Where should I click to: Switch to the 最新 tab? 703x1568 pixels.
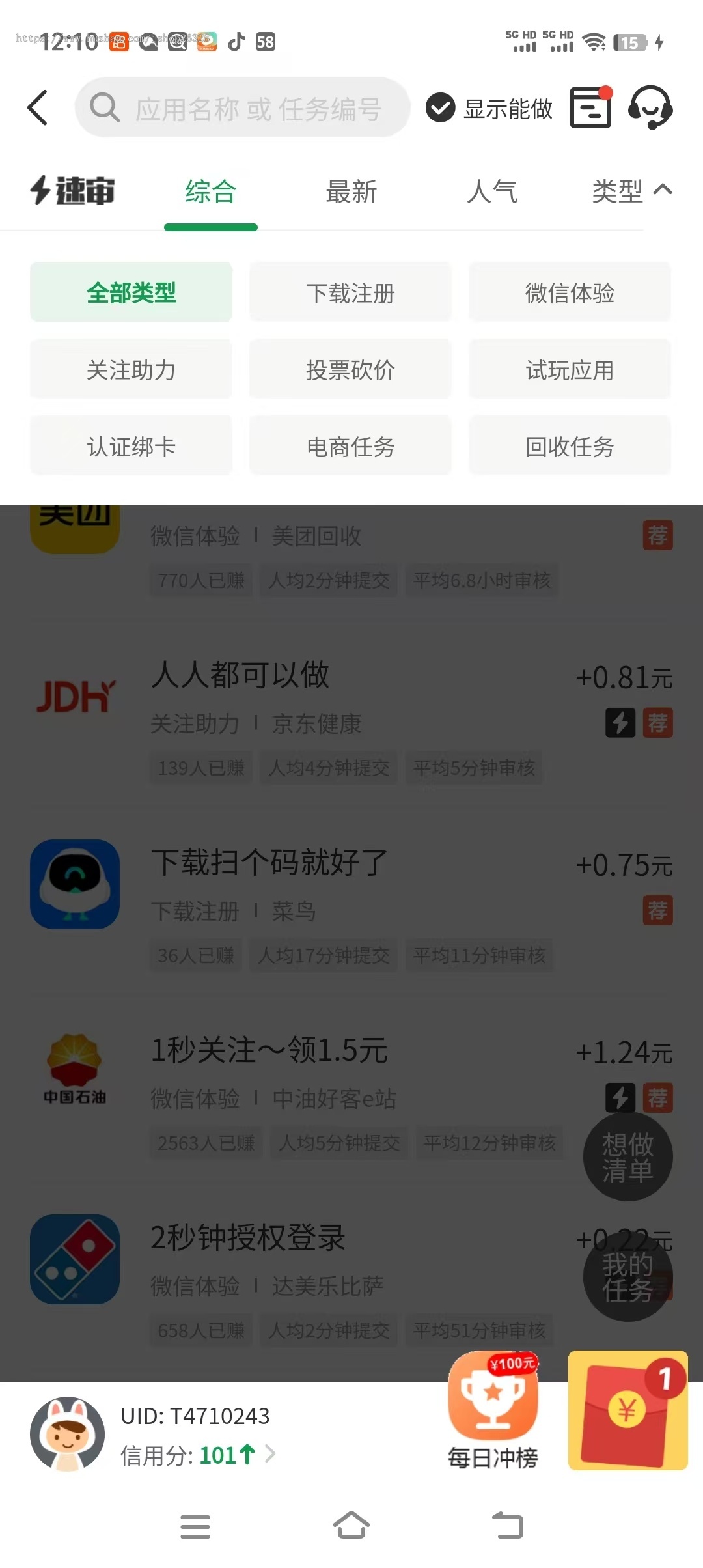coord(350,191)
